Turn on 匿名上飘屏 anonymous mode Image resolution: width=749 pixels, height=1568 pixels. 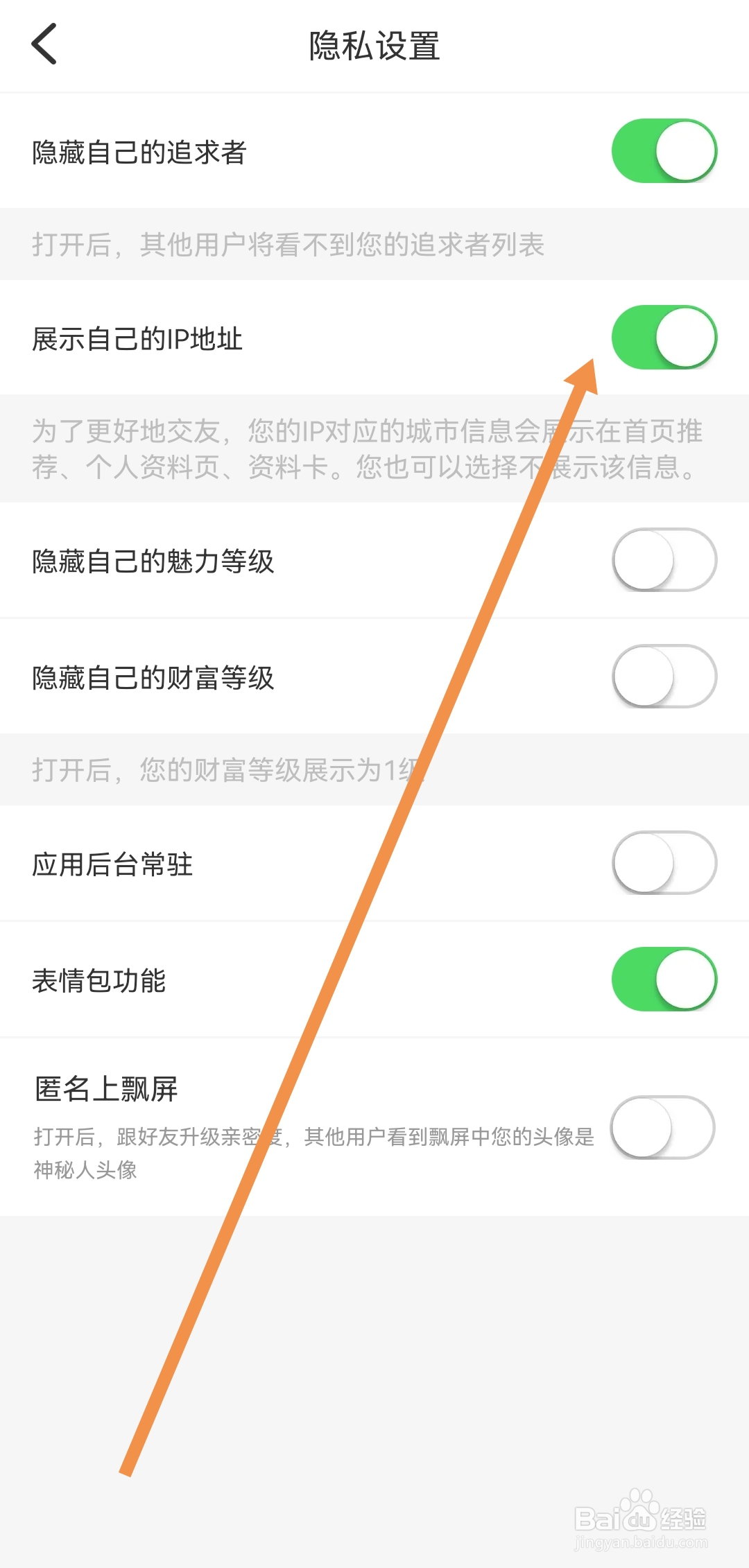pos(664,1129)
